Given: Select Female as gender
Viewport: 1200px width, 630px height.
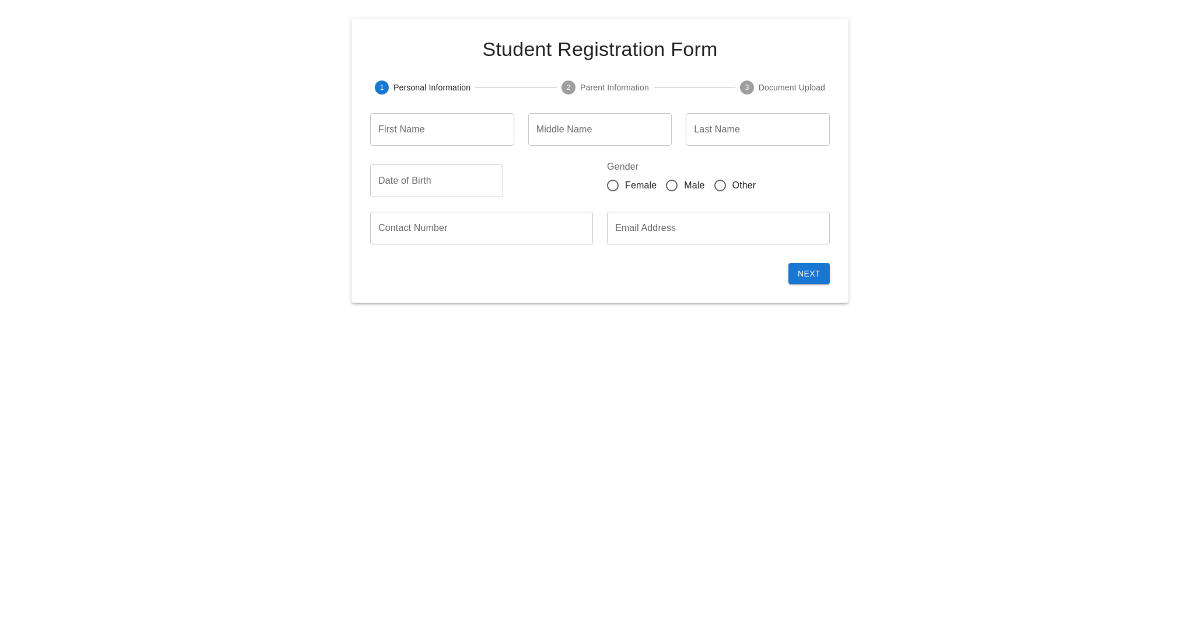Looking at the screenshot, I should (x=613, y=186).
